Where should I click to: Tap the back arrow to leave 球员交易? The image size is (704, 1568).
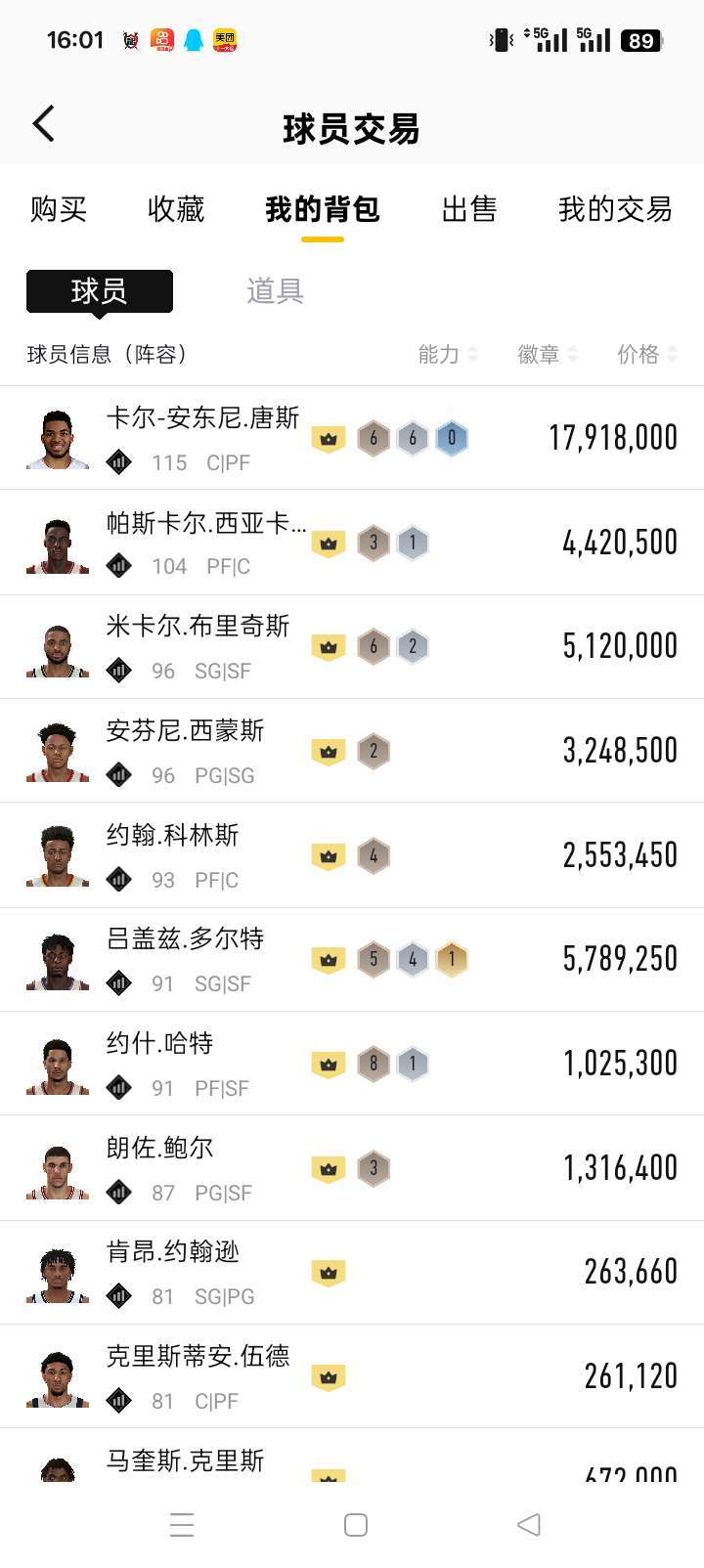tap(43, 123)
